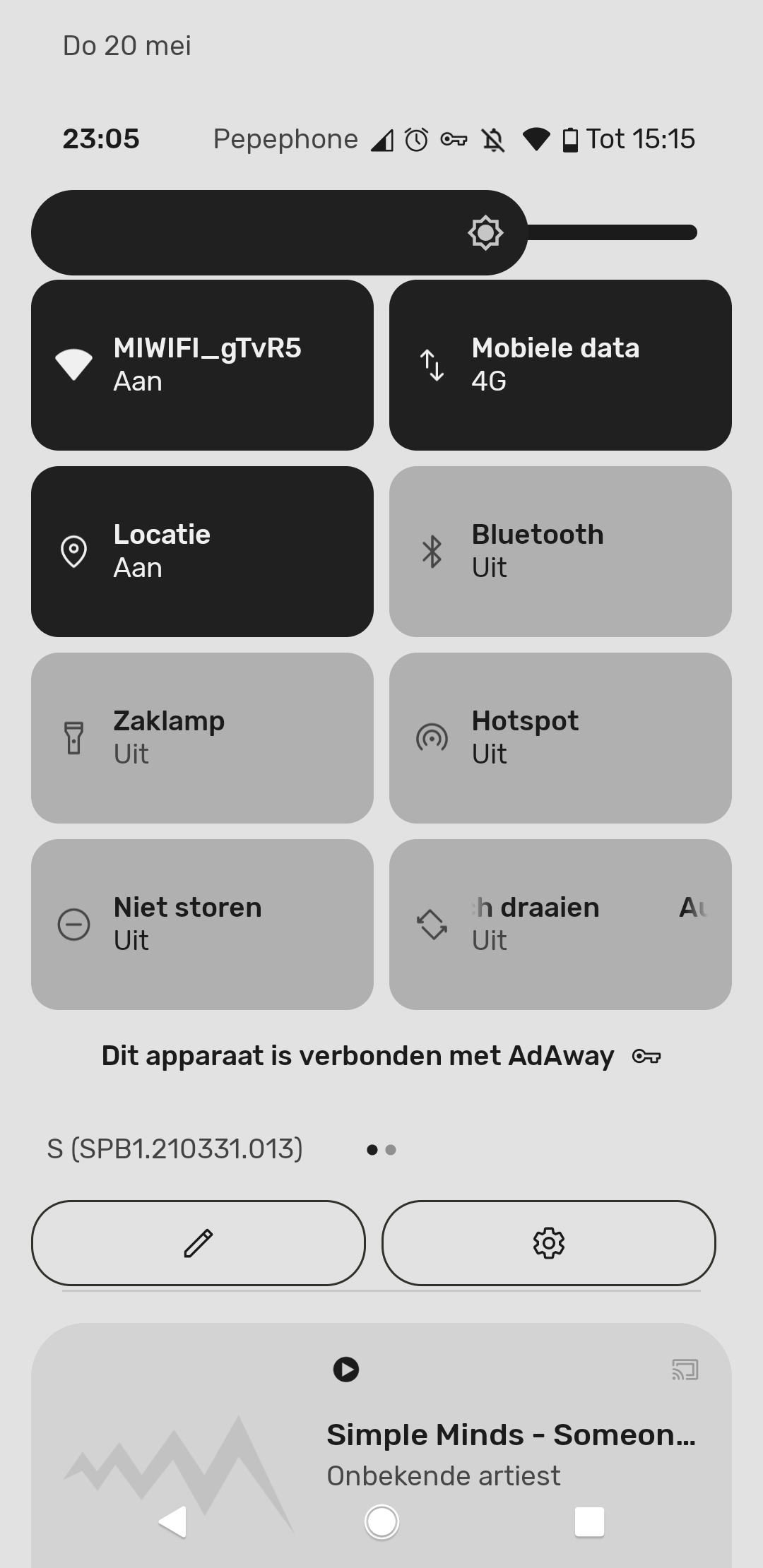Tap the cast icon on the media card

(685, 1370)
